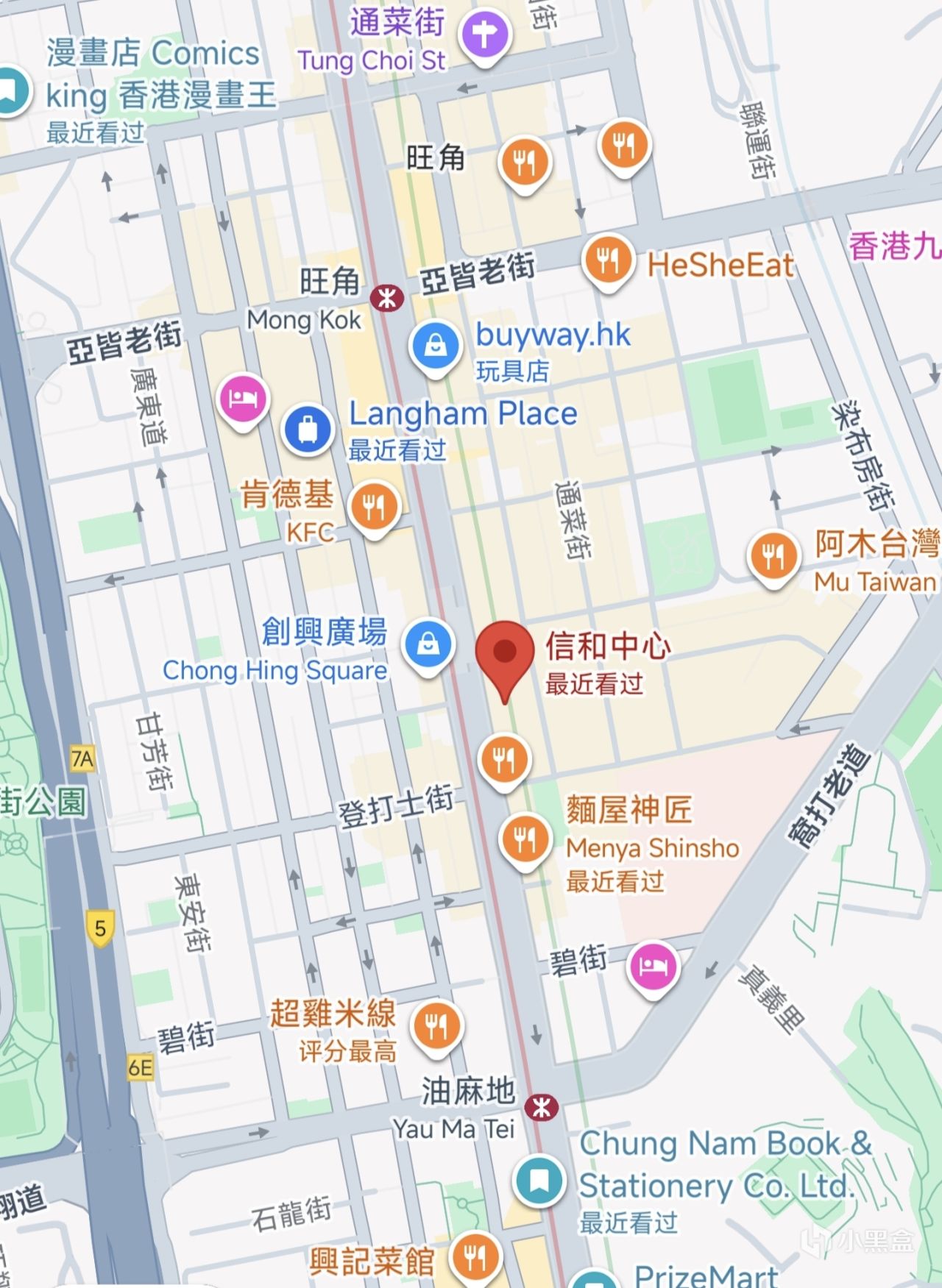Open the Langham Place map marker
The image size is (942, 1288).
[x=308, y=427]
